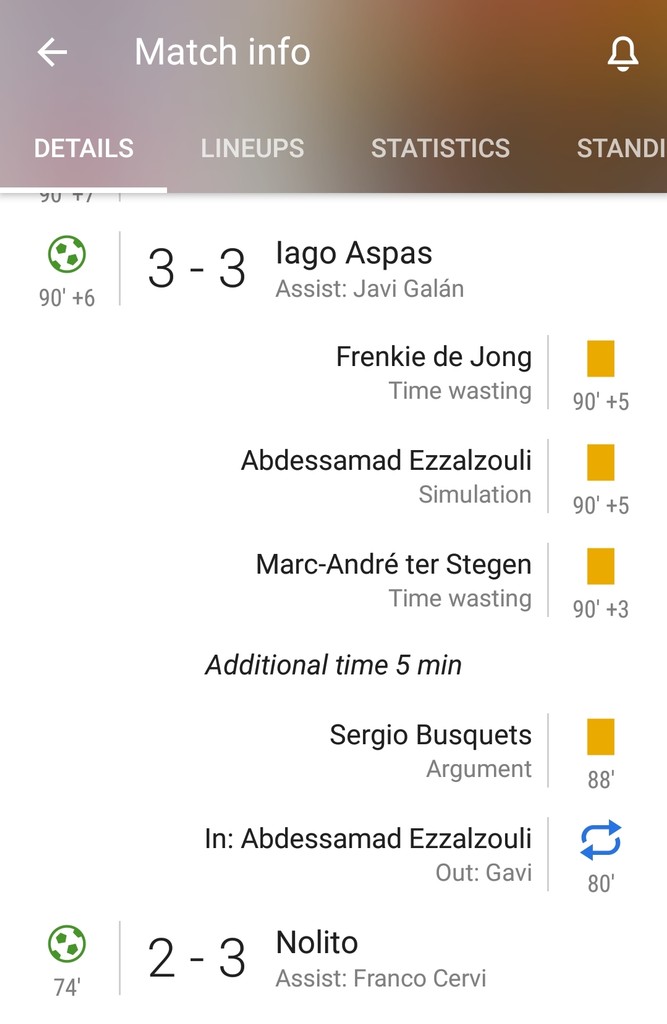Tap Abdessamad Ezzalzouli simulation card event

pyautogui.click(x=386, y=476)
